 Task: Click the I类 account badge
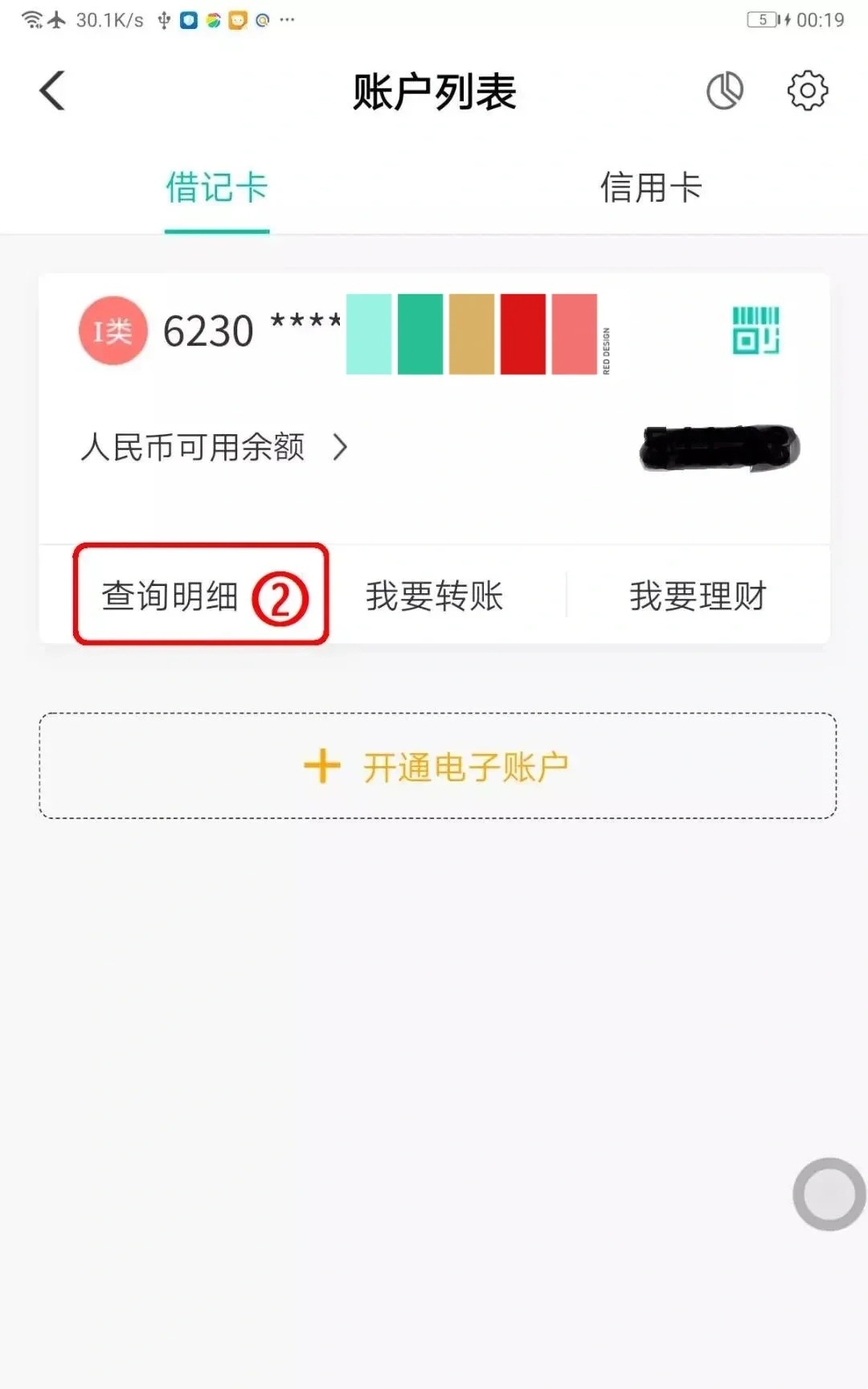(x=112, y=330)
